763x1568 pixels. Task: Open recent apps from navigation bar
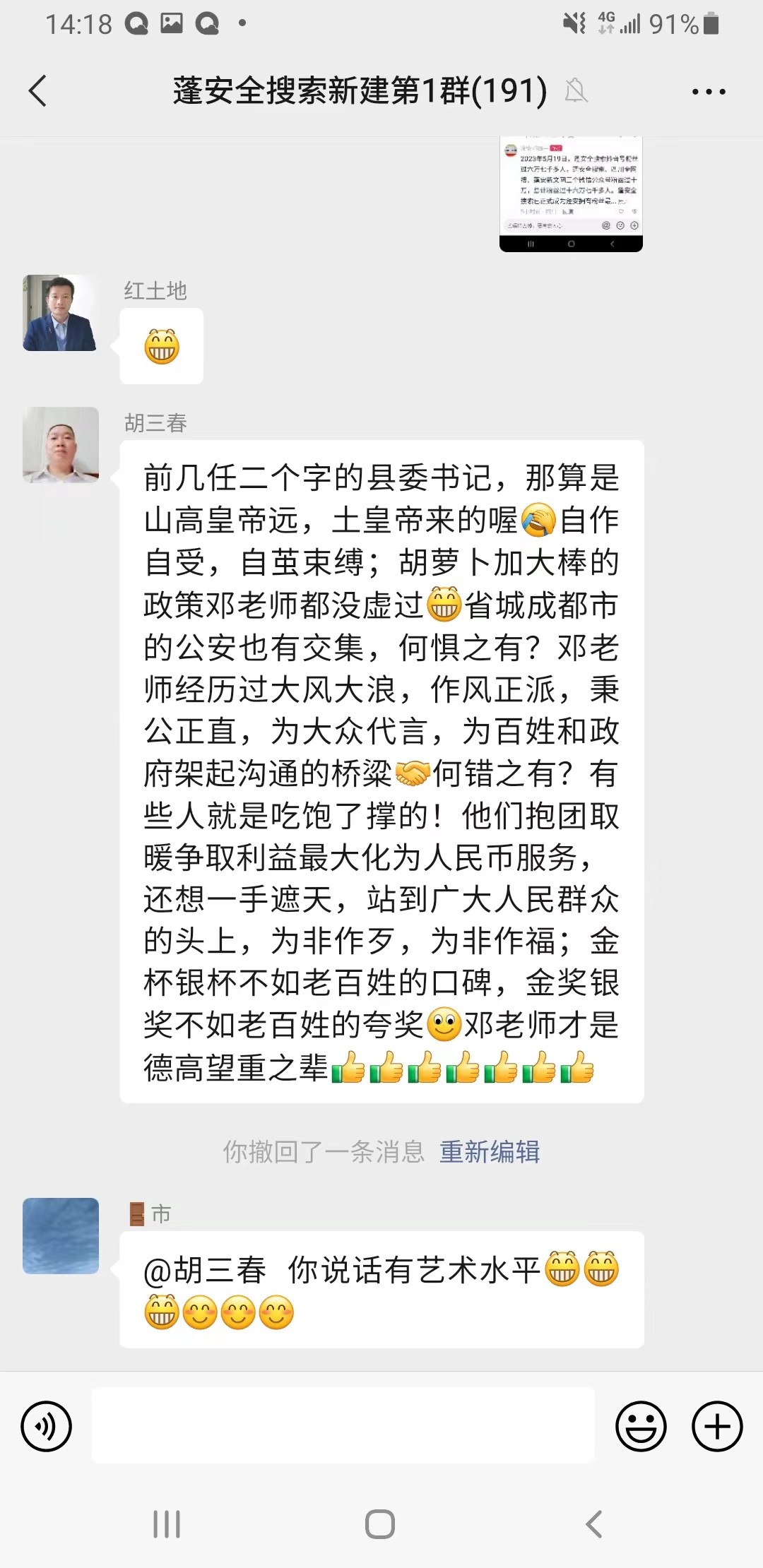[167, 1524]
